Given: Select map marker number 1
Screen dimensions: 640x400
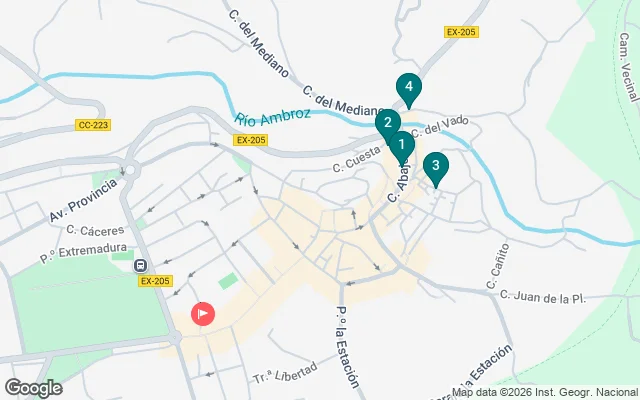Looking at the screenshot, I should point(402,147).
